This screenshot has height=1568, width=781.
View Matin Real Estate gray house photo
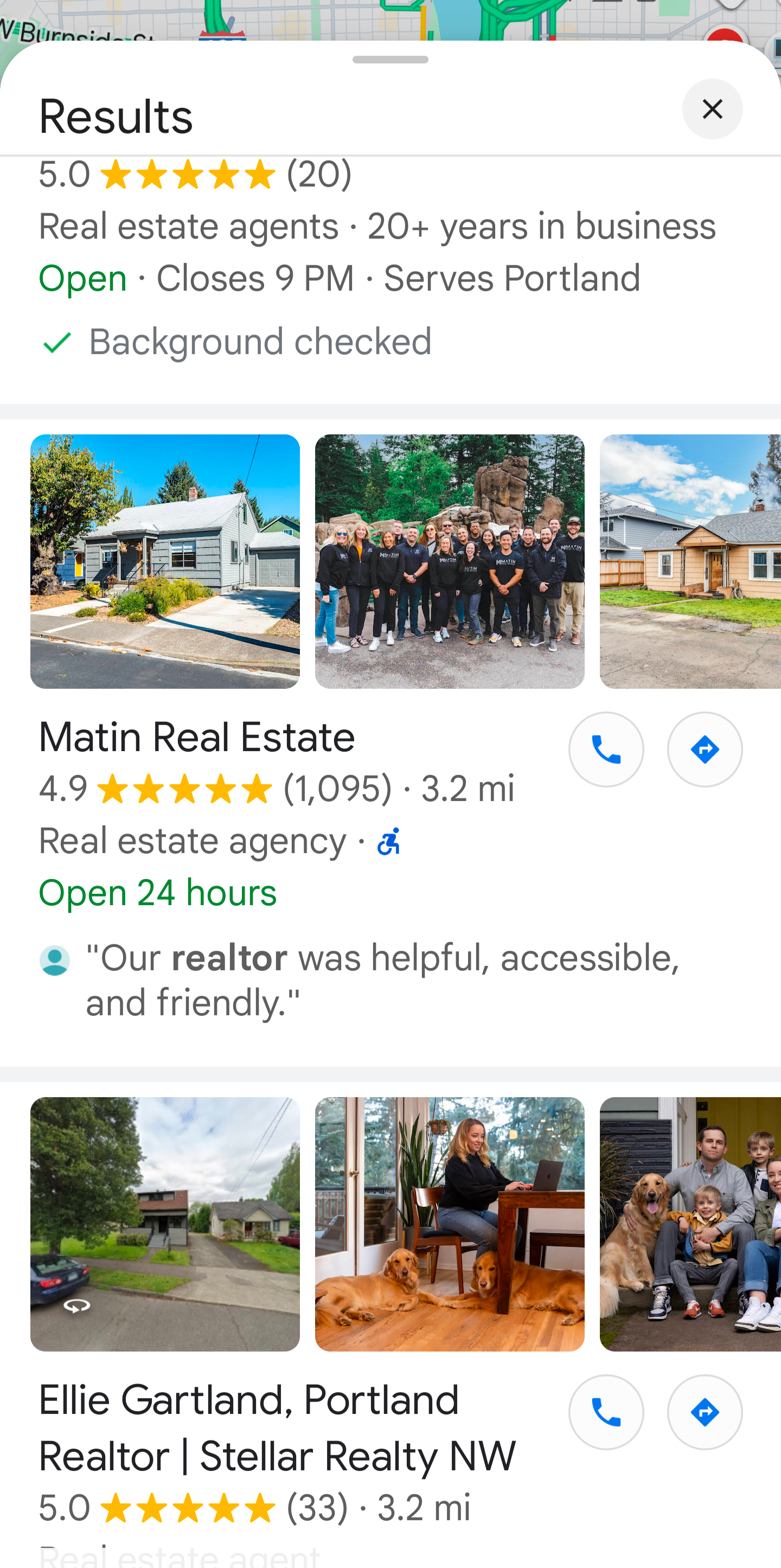pos(165,561)
